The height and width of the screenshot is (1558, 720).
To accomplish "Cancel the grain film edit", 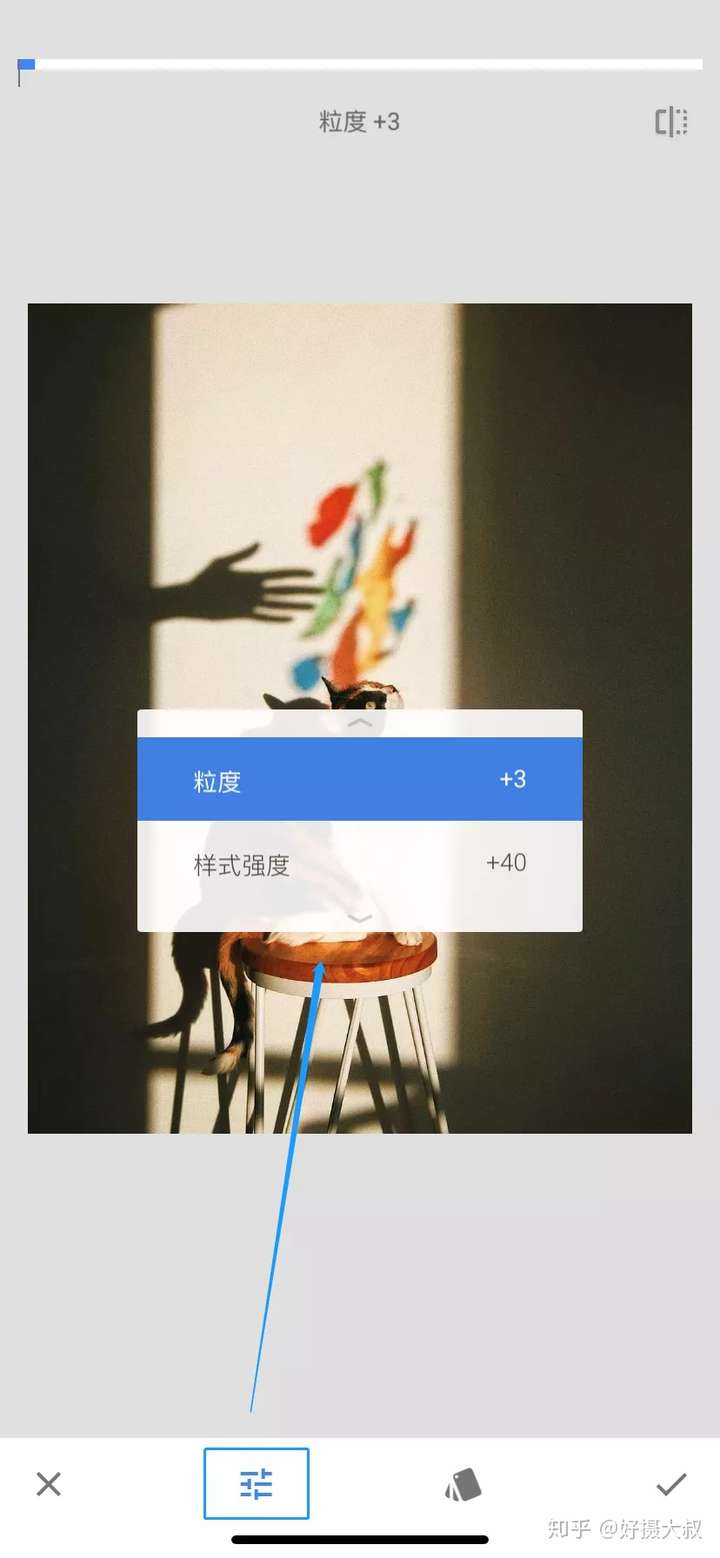I will pyautogui.click(x=48, y=1484).
